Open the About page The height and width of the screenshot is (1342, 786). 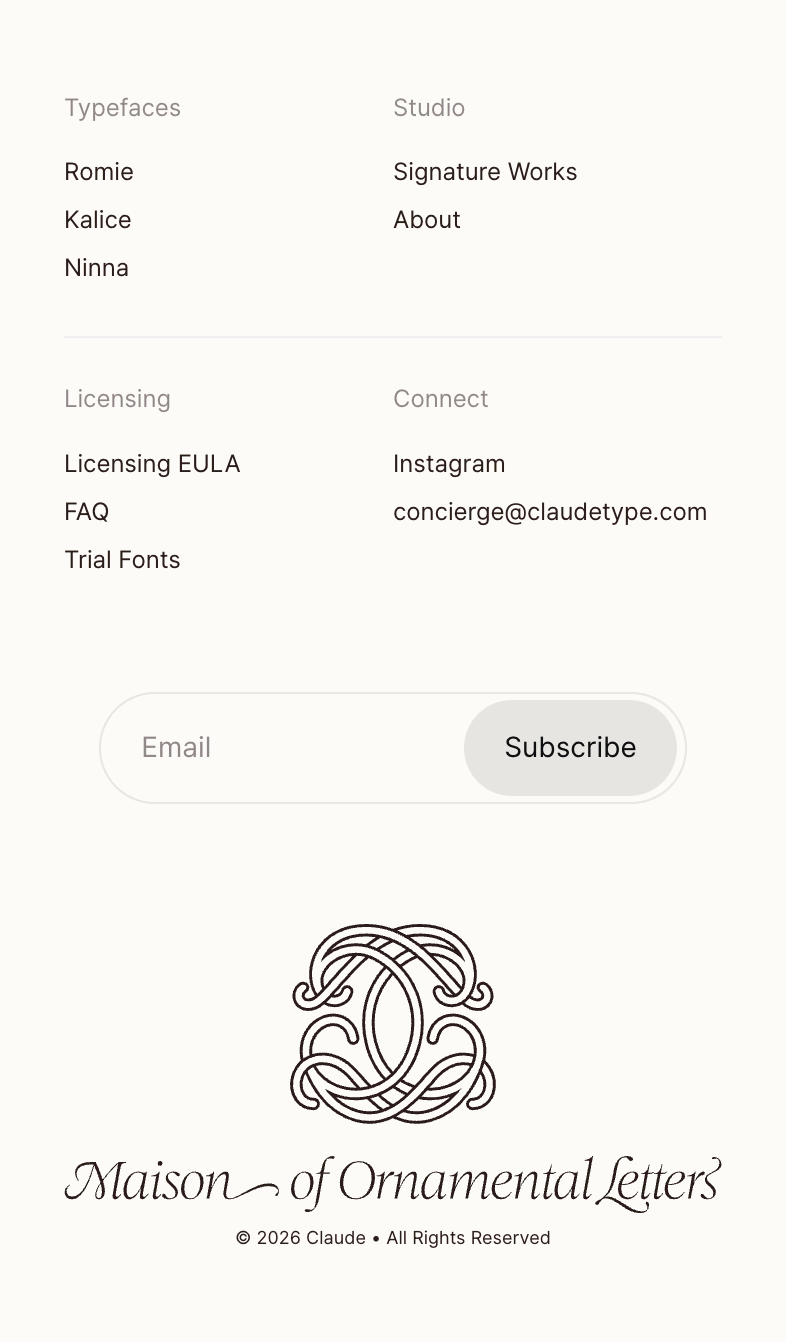tap(427, 220)
